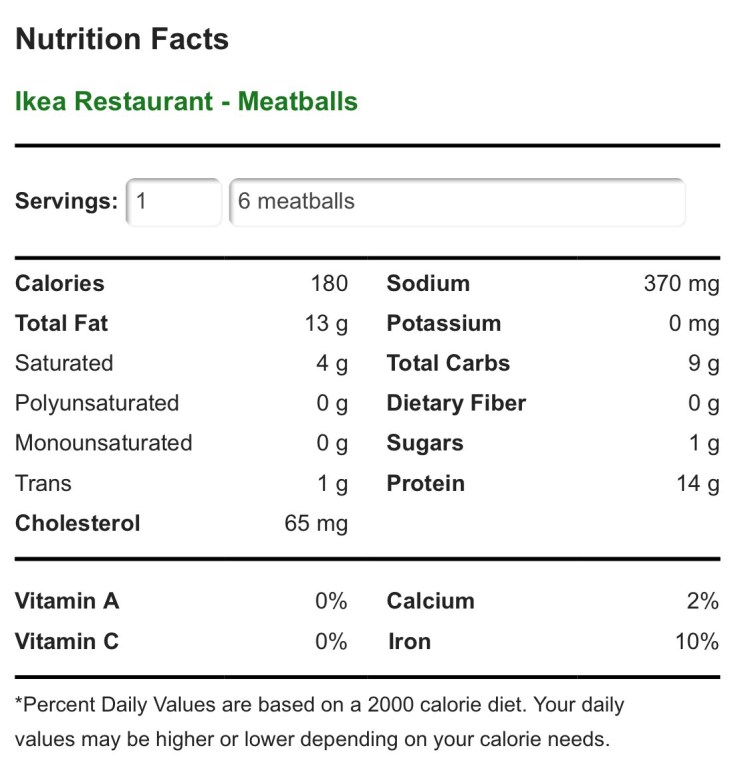Edit the servings quantity field
The image size is (748, 764).
[173, 202]
